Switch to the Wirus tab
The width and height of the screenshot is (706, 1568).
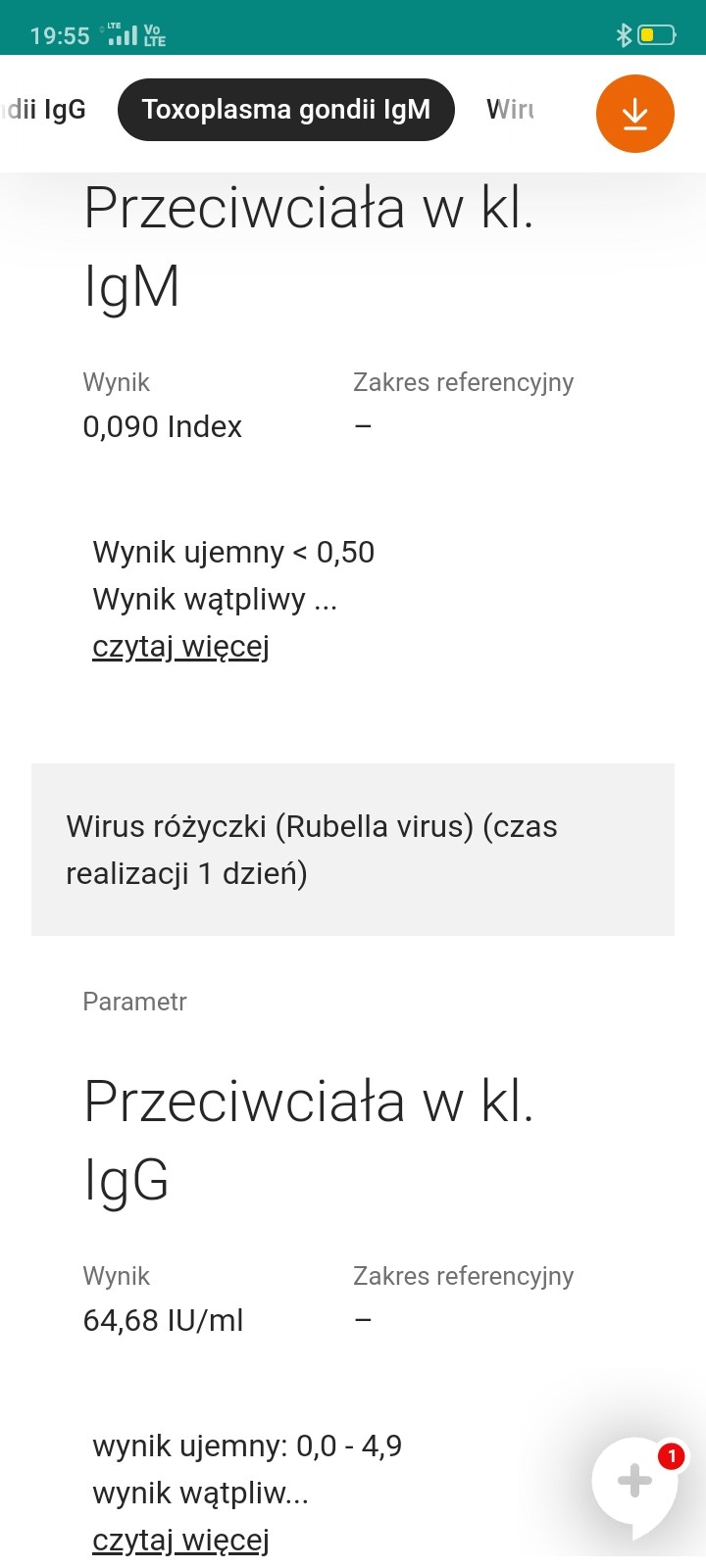[510, 110]
